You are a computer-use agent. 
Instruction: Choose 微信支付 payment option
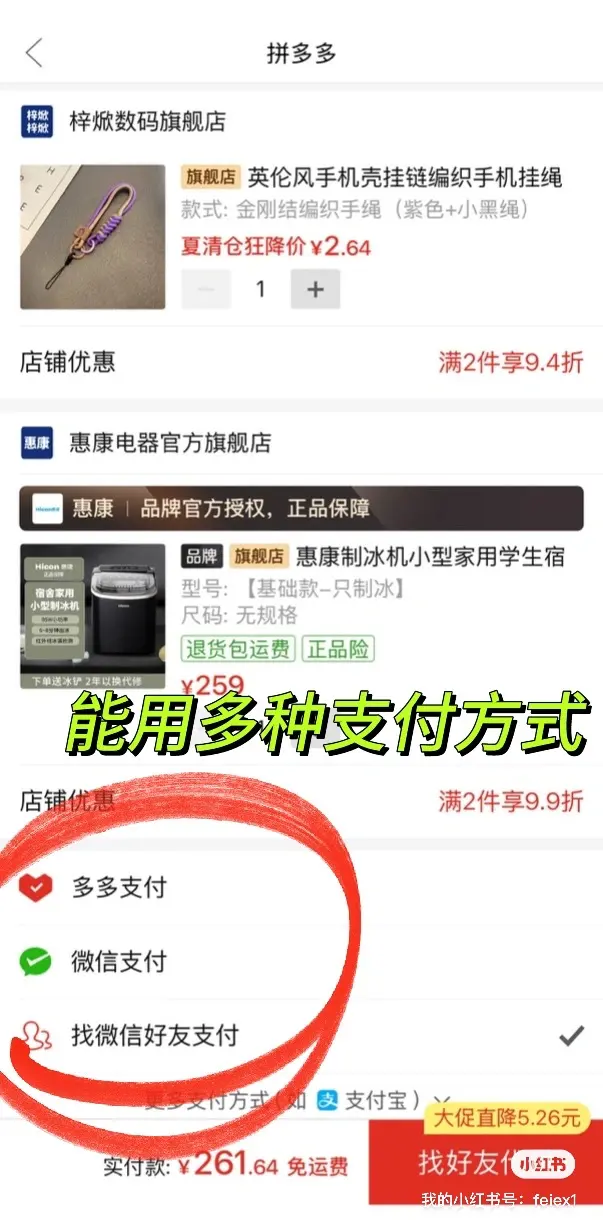point(119,962)
